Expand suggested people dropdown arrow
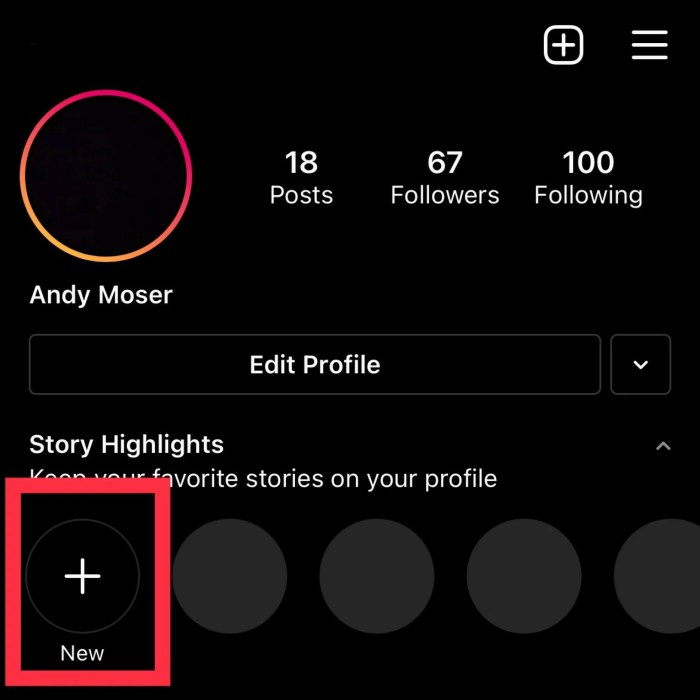 (641, 365)
